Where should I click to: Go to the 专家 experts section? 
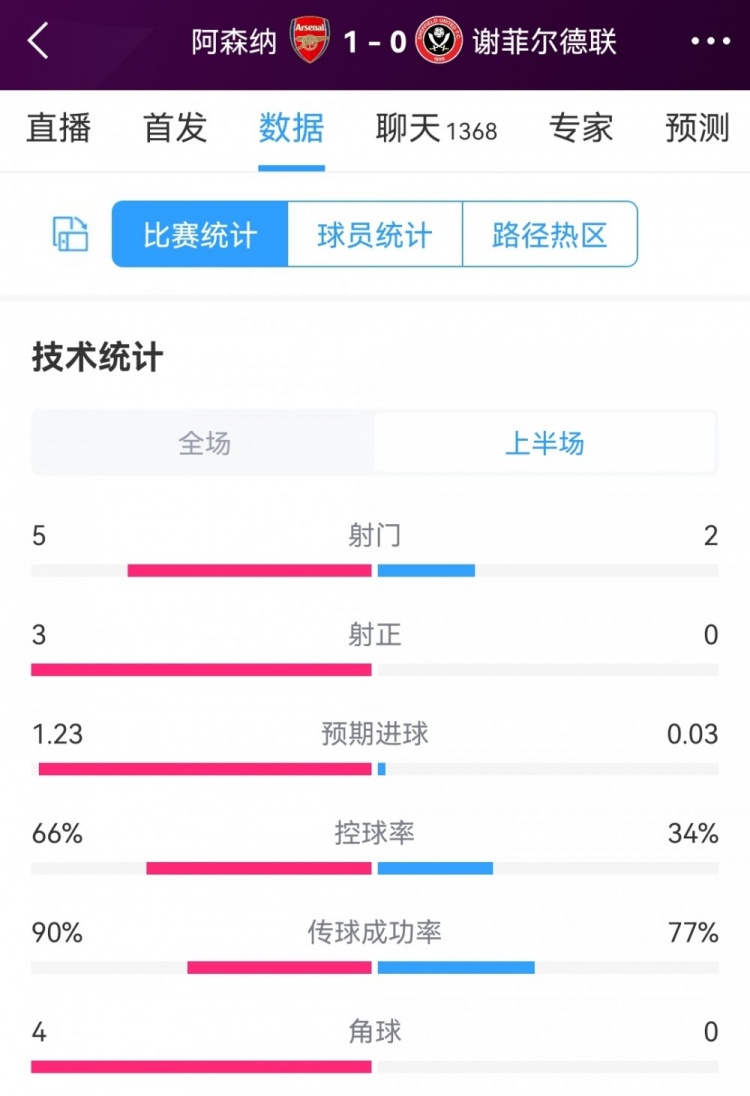point(580,129)
